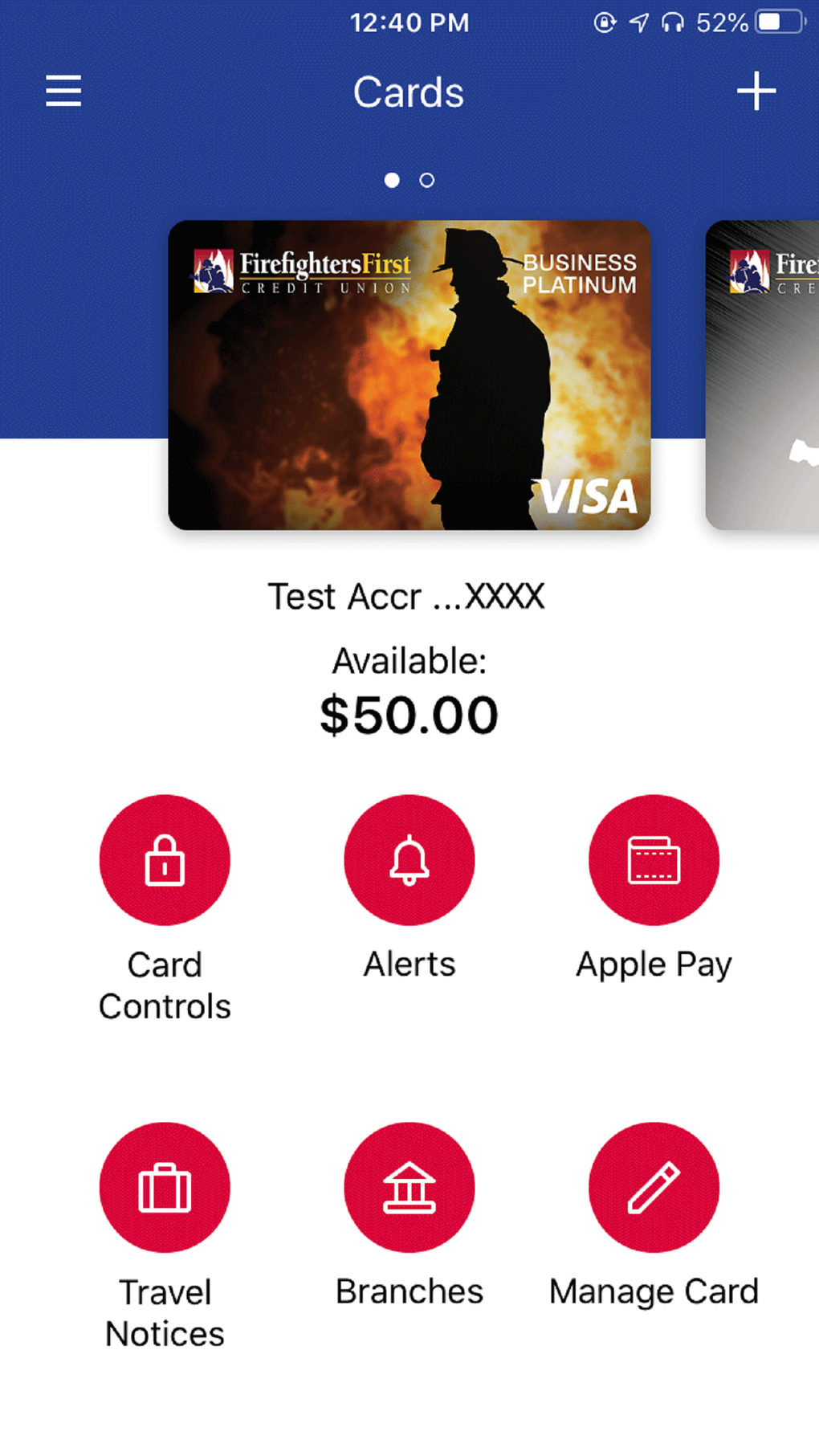Tap the Card Controls label text

point(165,985)
